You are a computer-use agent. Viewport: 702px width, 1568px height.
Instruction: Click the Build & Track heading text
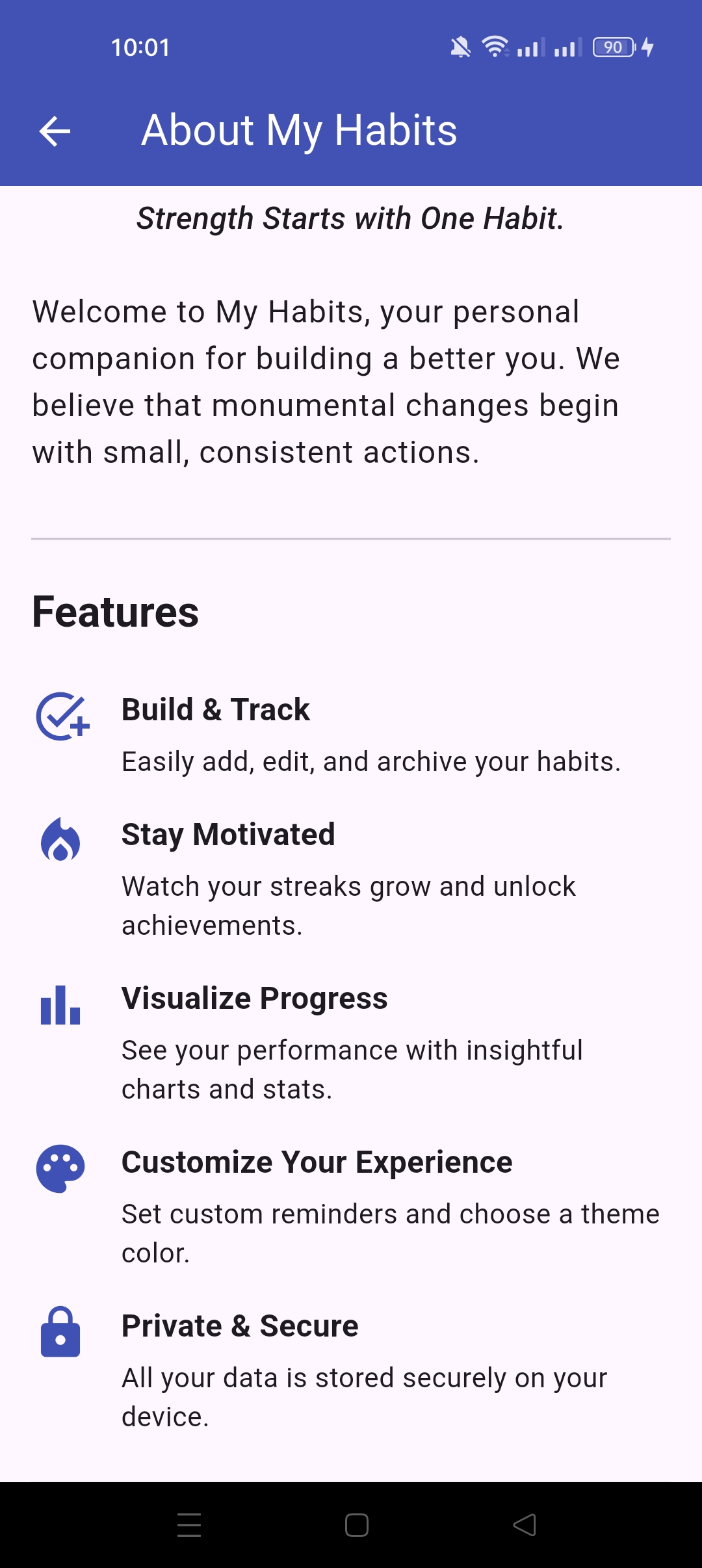(x=216, y=709)
